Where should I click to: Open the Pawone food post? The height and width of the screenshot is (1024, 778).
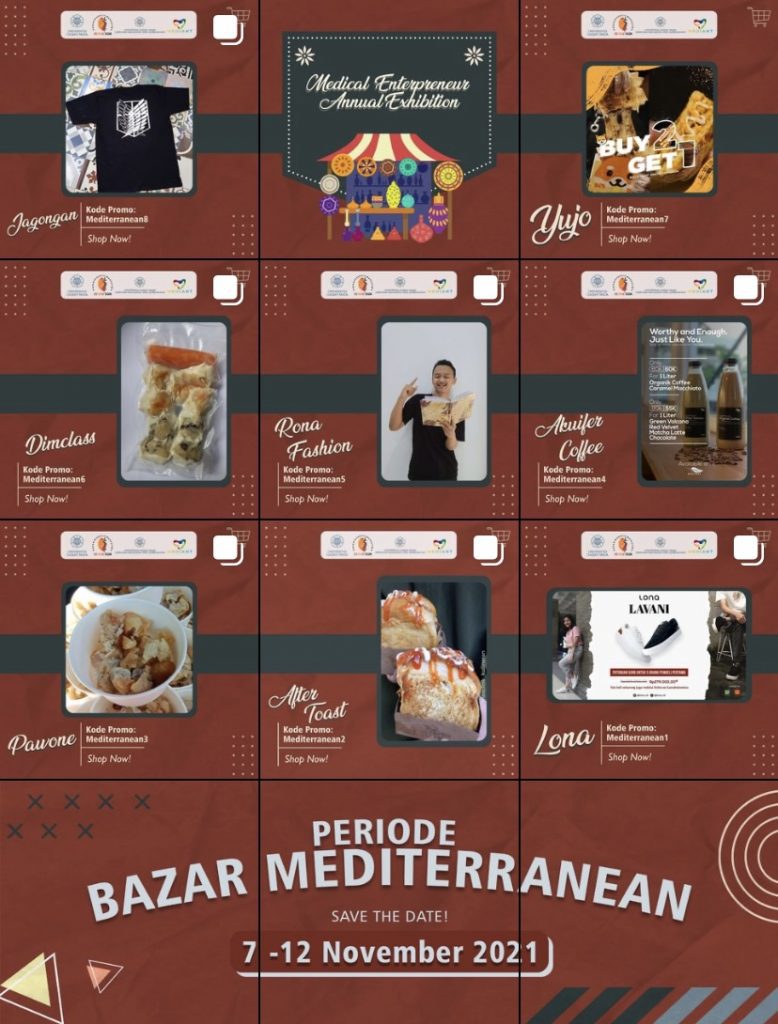[129, 650]
